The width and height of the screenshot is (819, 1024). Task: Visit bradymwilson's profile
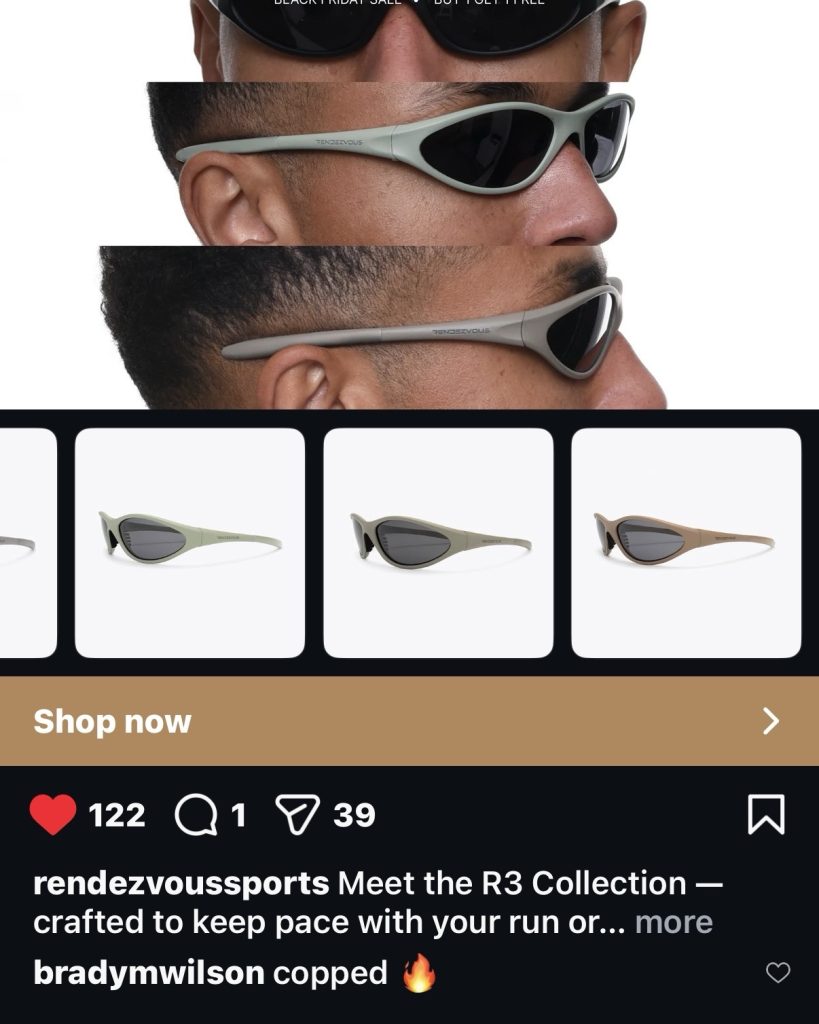(x=148, y=972)
